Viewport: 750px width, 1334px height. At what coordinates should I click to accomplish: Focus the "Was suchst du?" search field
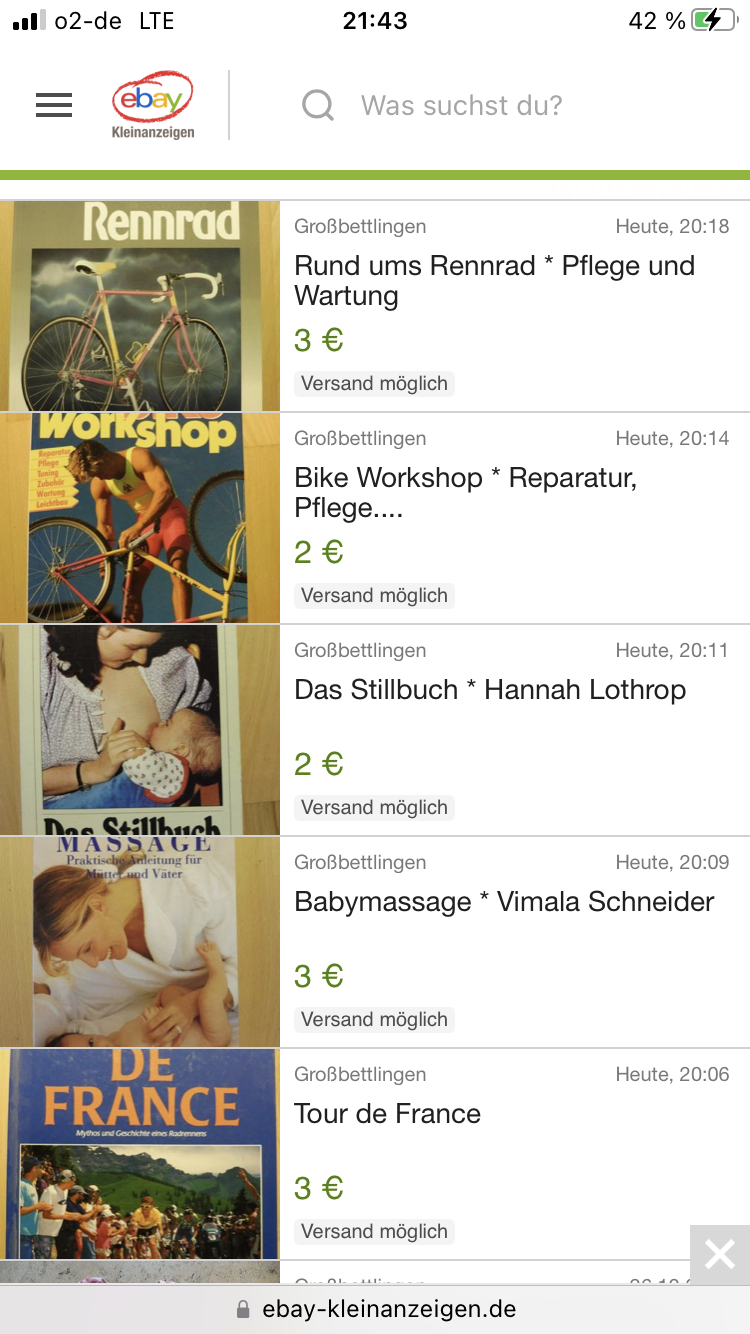click(461, 105)
